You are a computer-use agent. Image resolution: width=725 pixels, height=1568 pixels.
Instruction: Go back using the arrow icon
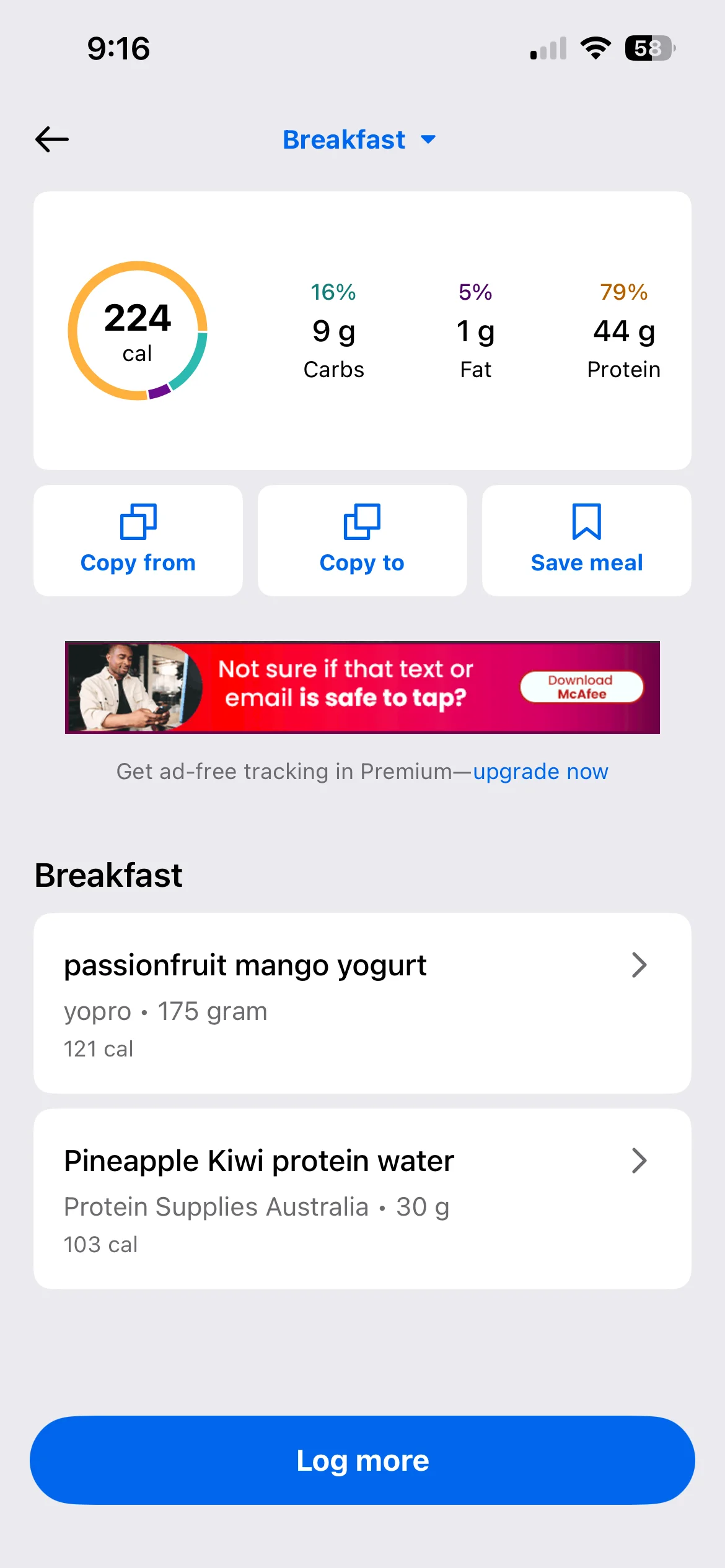tap(52, 139)
